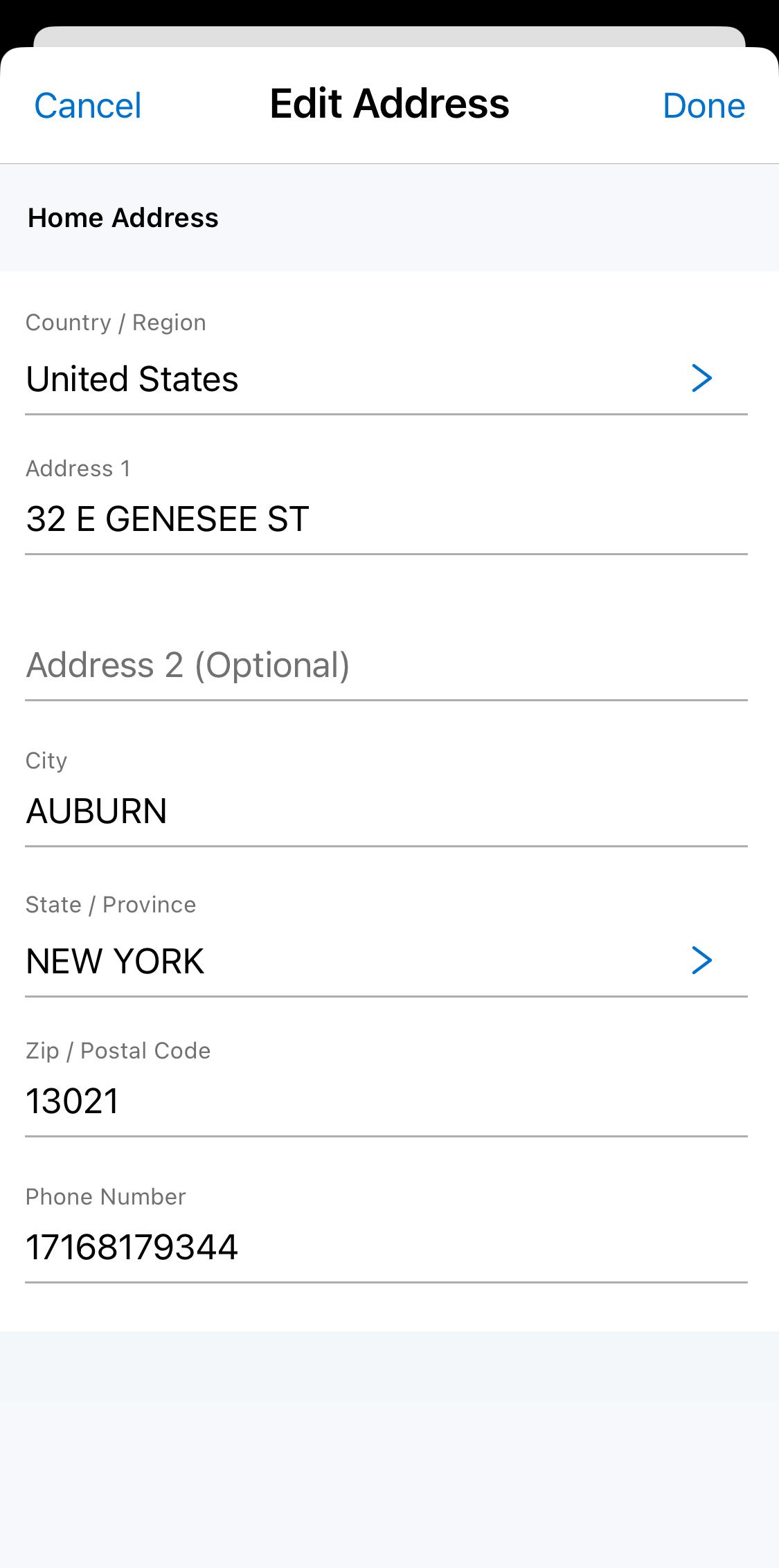Image resolution: width=779 pixels, height=1568 pixels.
Task: Click the AUBURN city value
Action: pyautogui.click(x=96, y=811)
